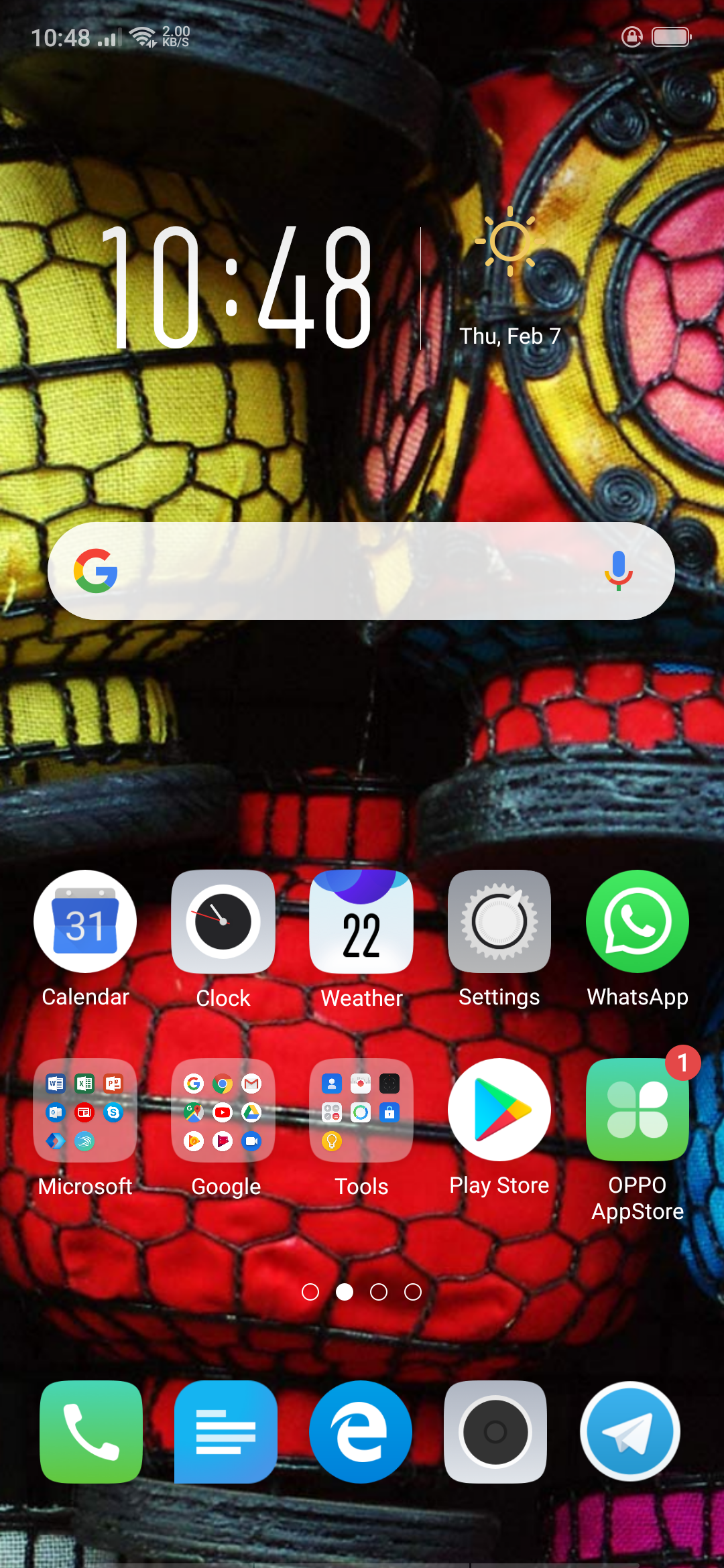The width and height of the screenshot is (724, 1568).
Task: Open OPPO AppStore
Action: pos(638,1111)
